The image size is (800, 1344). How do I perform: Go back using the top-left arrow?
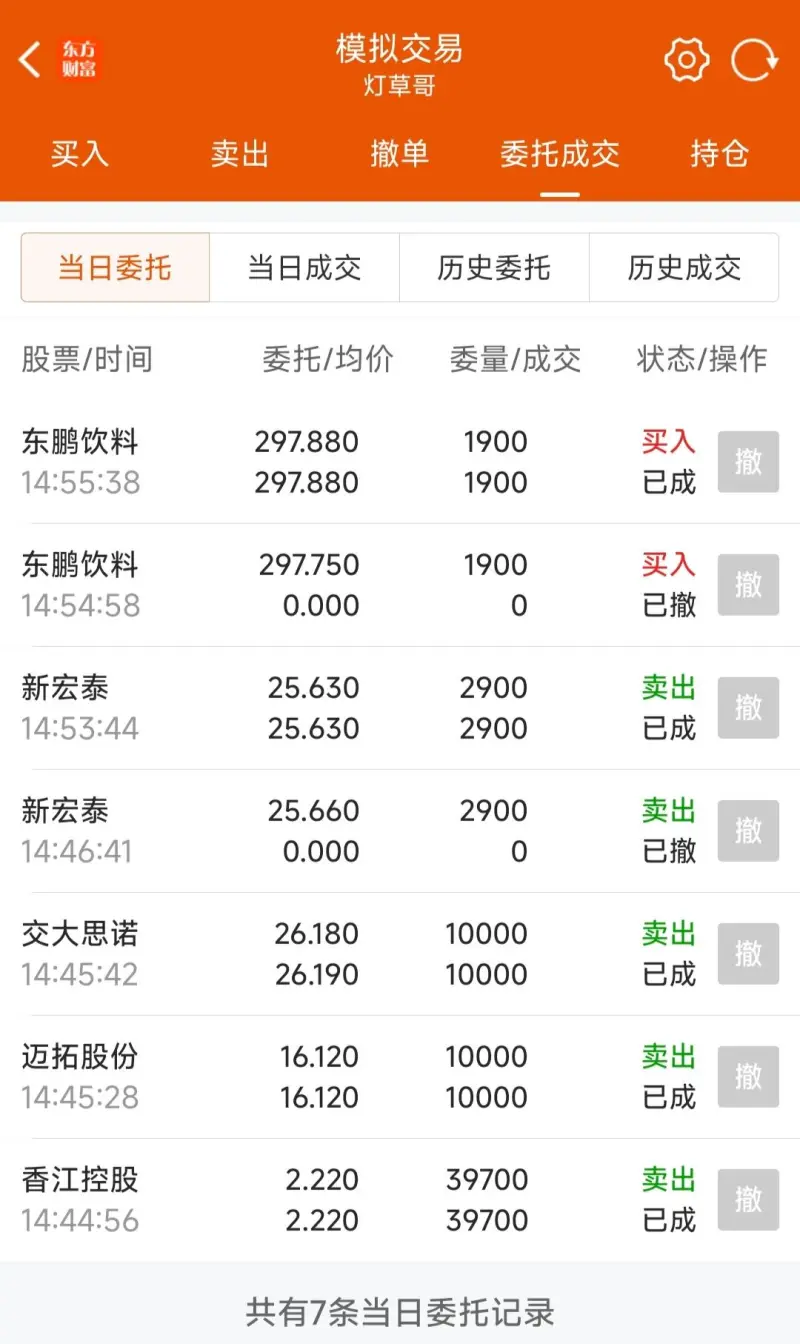pyautogui.click(x=30, y=60)
